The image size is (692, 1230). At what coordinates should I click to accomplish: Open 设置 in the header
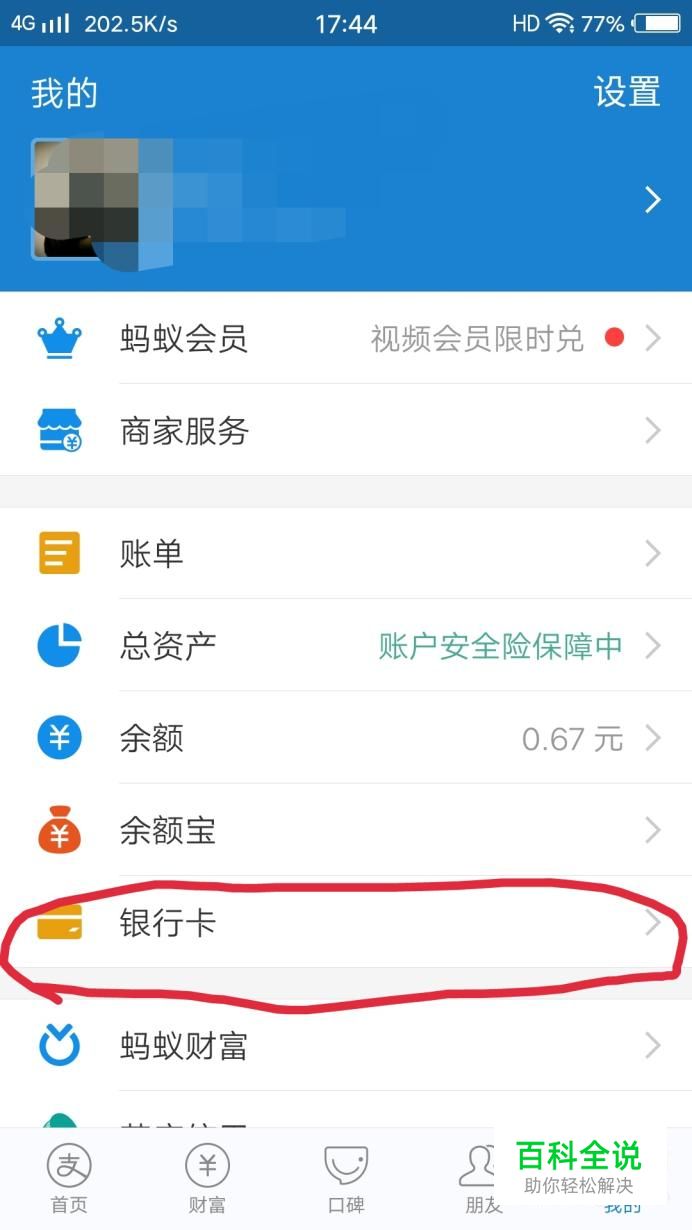(x=626, y=92)
